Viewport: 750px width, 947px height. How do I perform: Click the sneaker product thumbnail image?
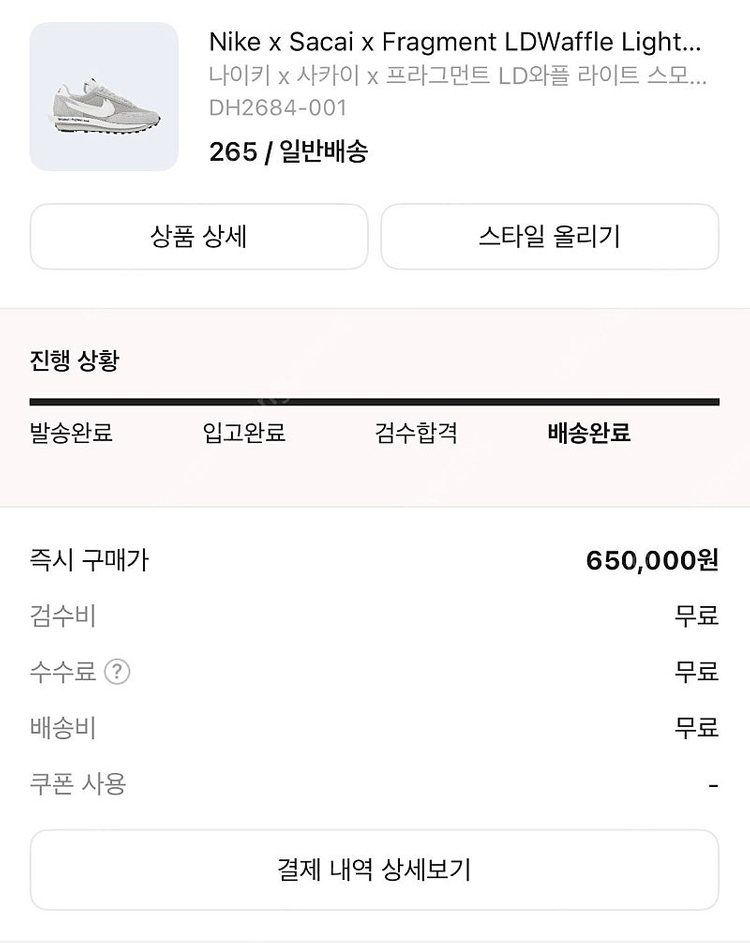tap(102, 95)
